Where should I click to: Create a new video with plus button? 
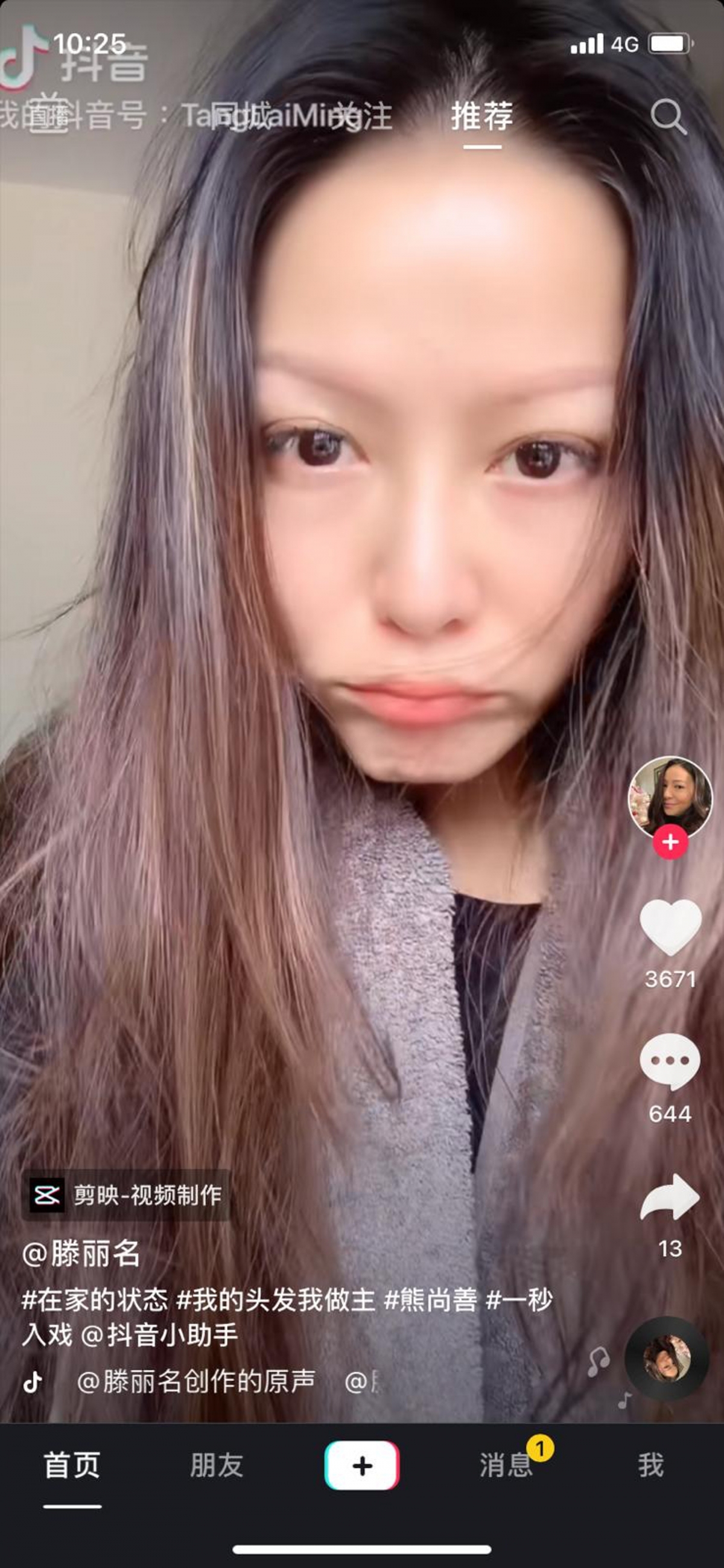(x=362, y=1466)
